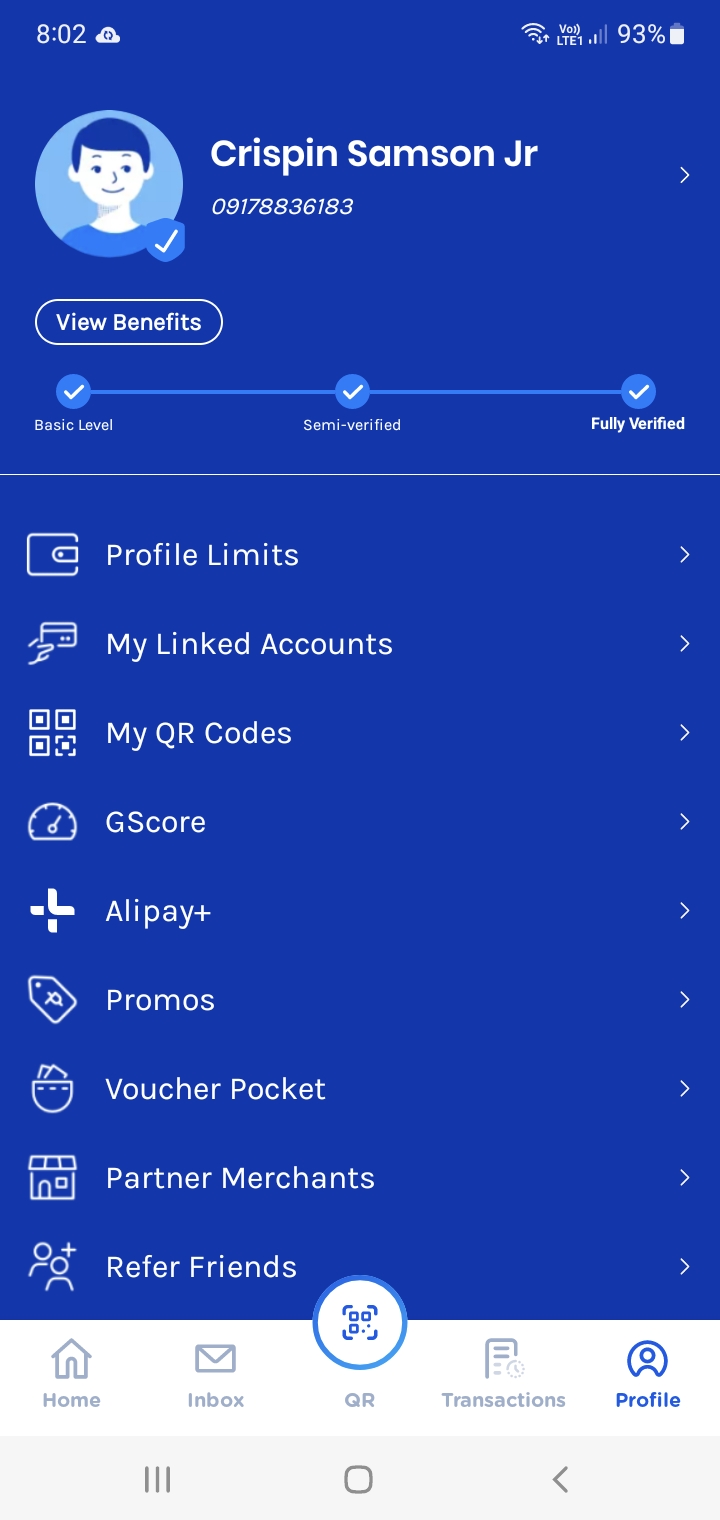The height and width of the screenshot is (1520, 720).
Task: Check the GScore row
Action: 360,822
